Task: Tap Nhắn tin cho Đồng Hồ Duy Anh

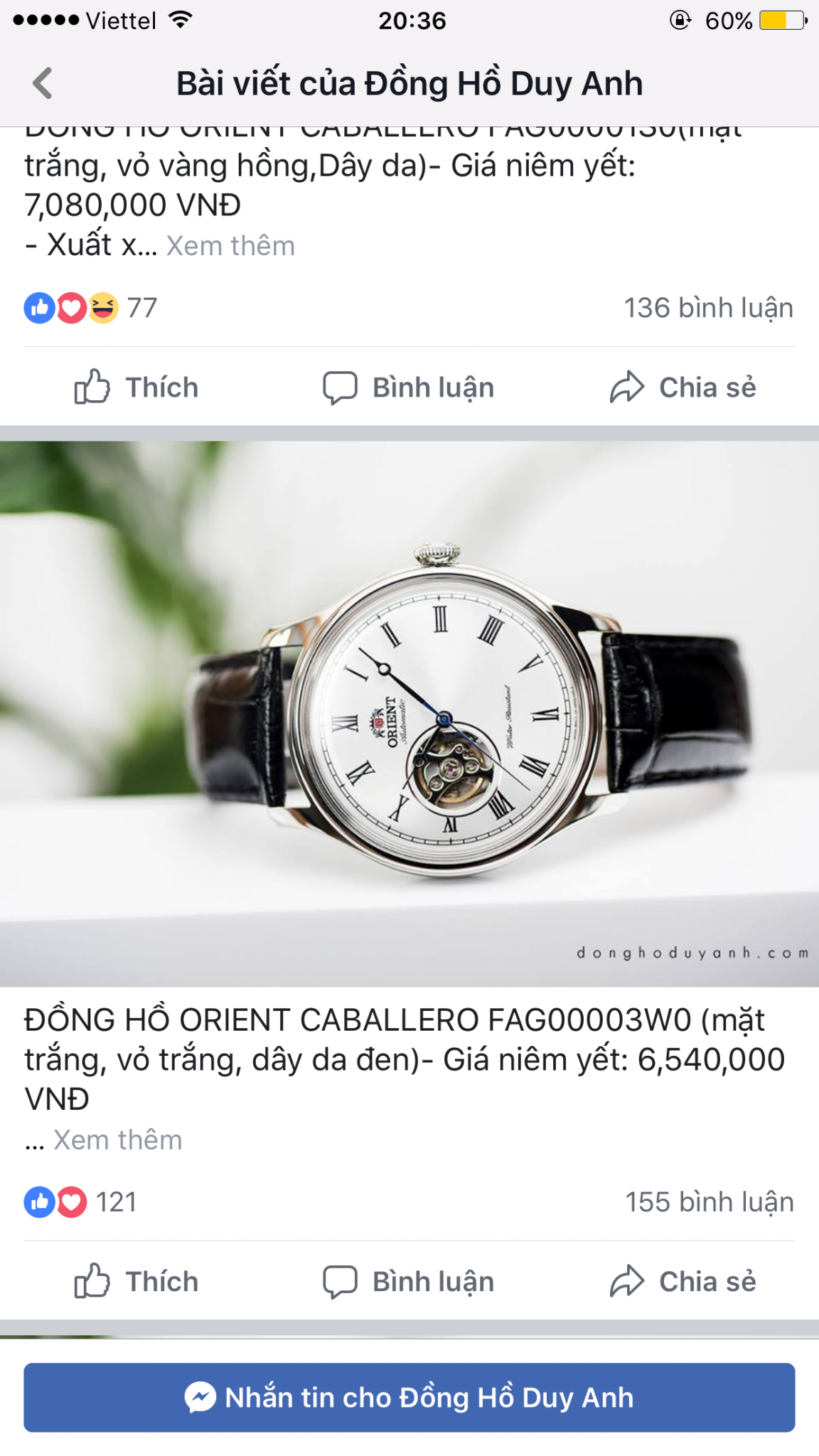Action: pyautogui.click(x=409, y=1398)
